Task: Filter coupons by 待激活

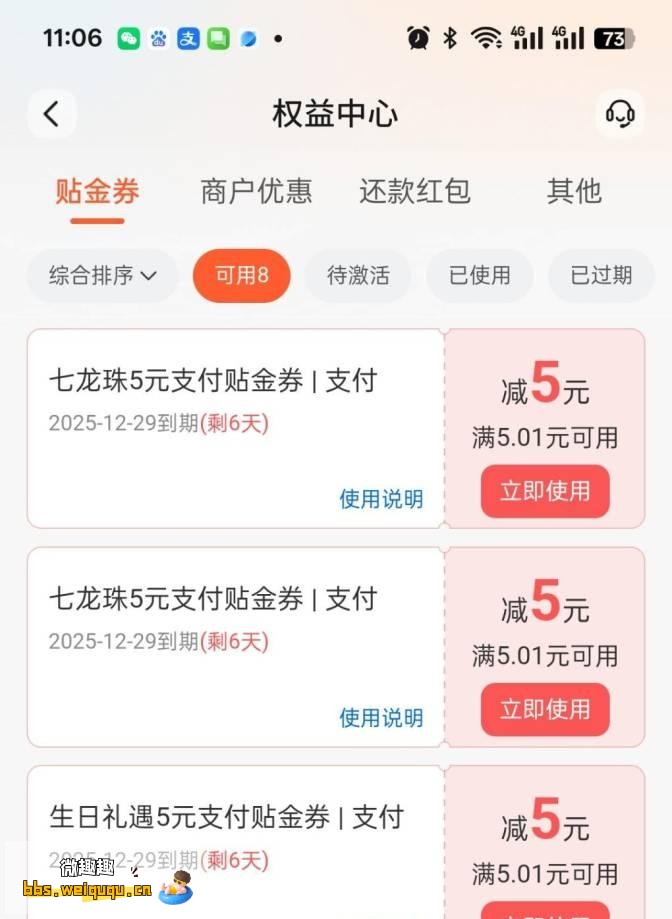Action: pyautogui.click(x=358, y=276)
